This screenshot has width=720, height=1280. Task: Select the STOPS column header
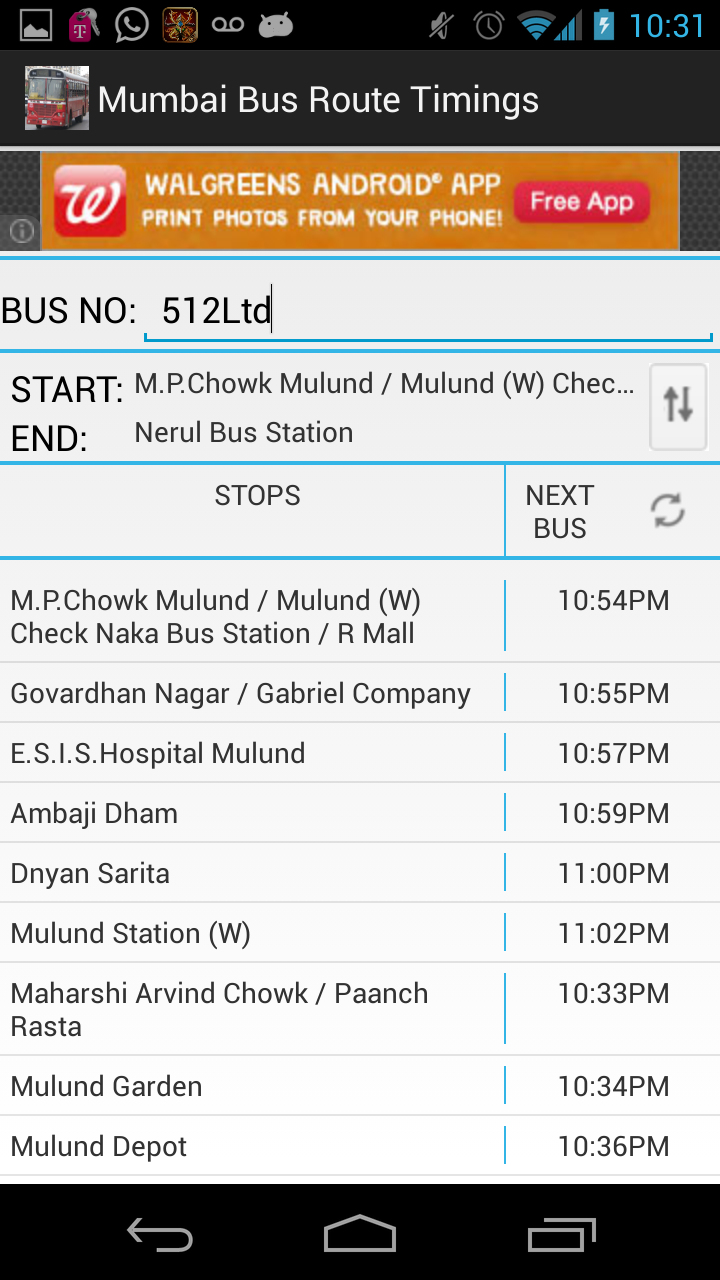point(256,494)
